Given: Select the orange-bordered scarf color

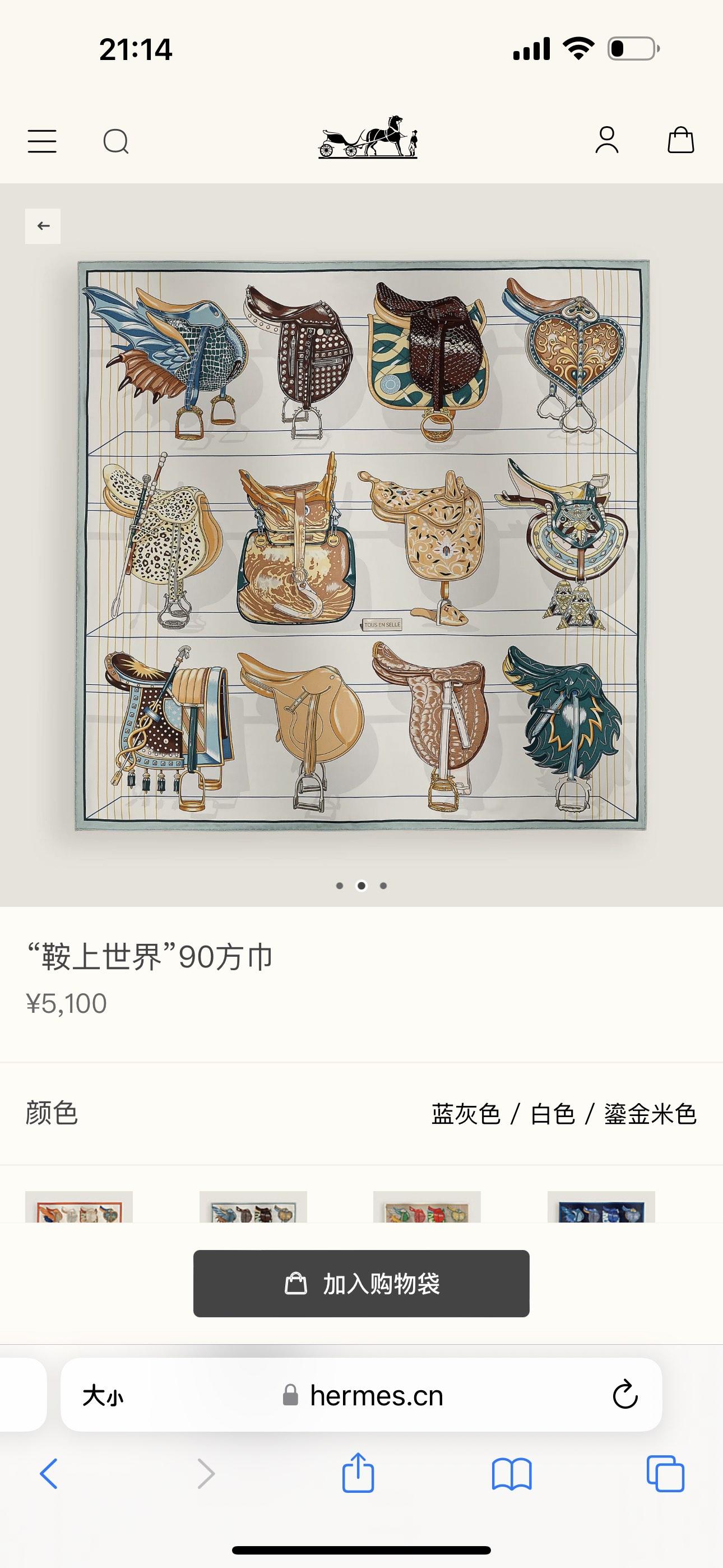Looking at the screenshot, I should (x=79, y=1206).
